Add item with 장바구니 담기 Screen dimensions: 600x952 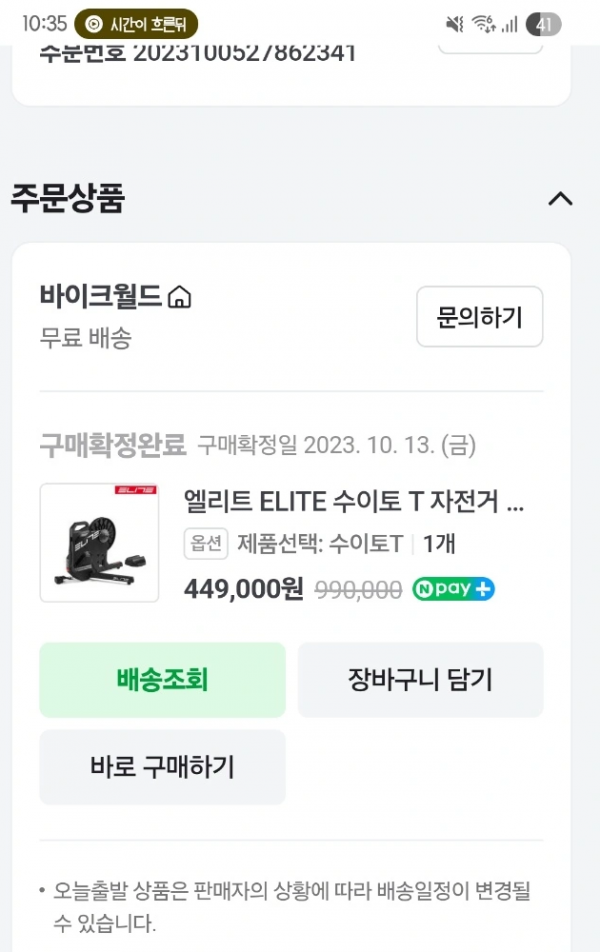pyautogui.click(x=420, y=680)
